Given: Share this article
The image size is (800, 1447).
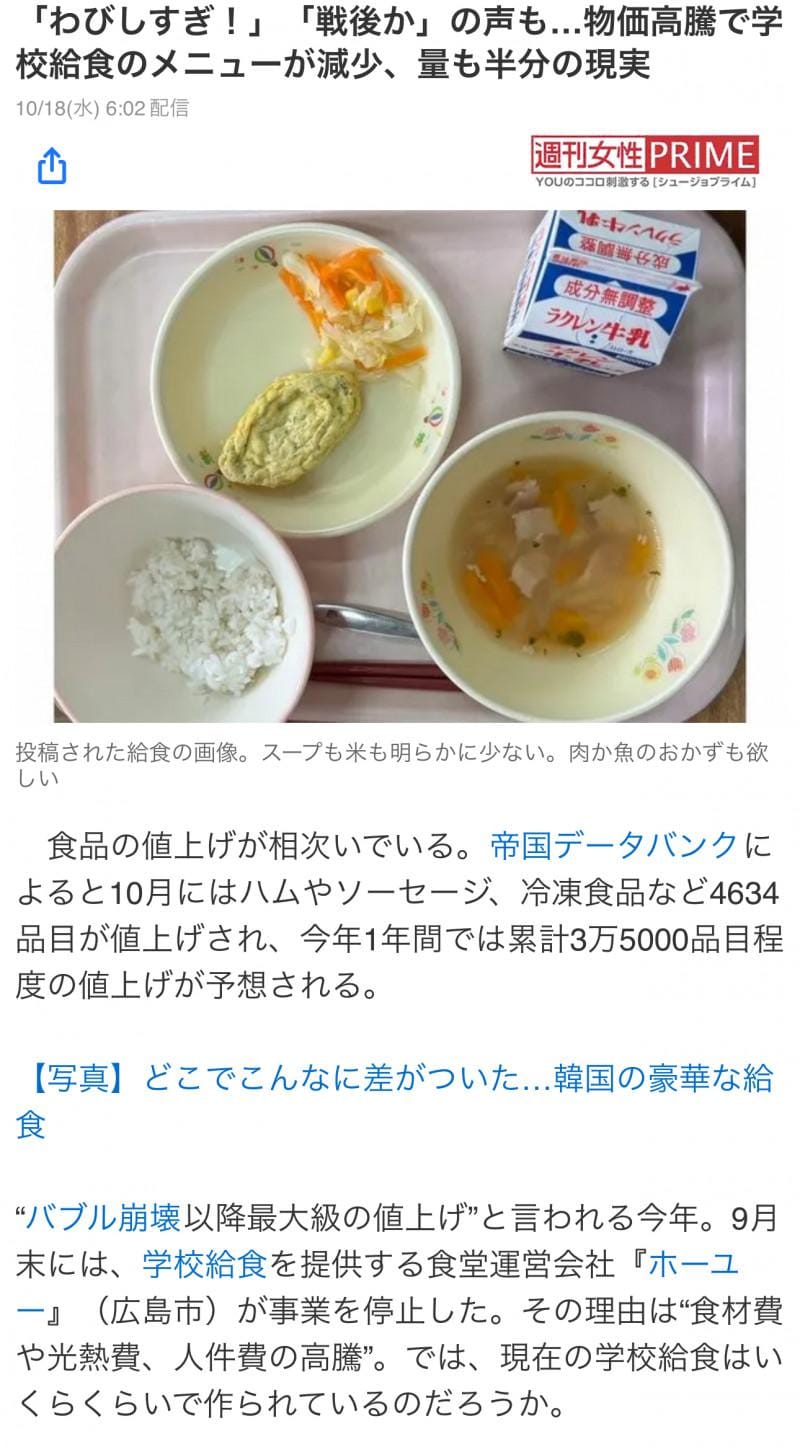Looking at the screenshot, I should pyautogui.click(x=51, y=166).
